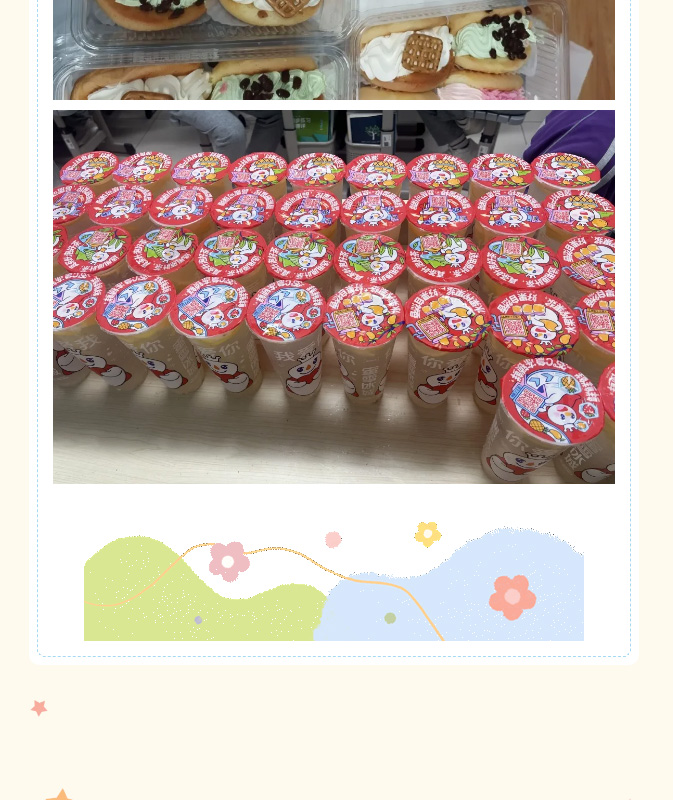This screenshot has width=674, height=800.
Task: Open the photo of red-lidded drink cups
Action: 334,297
